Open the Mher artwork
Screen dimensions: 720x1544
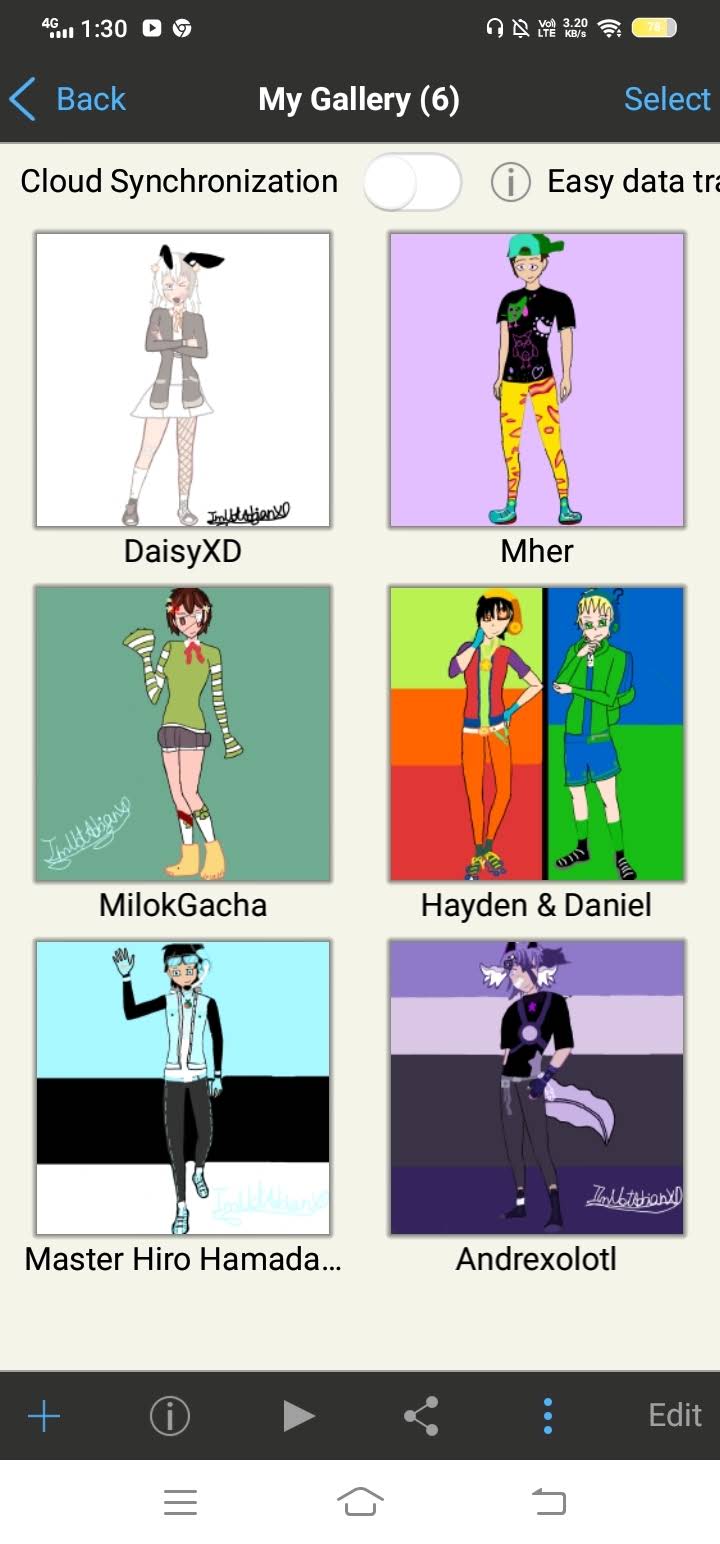537,380
